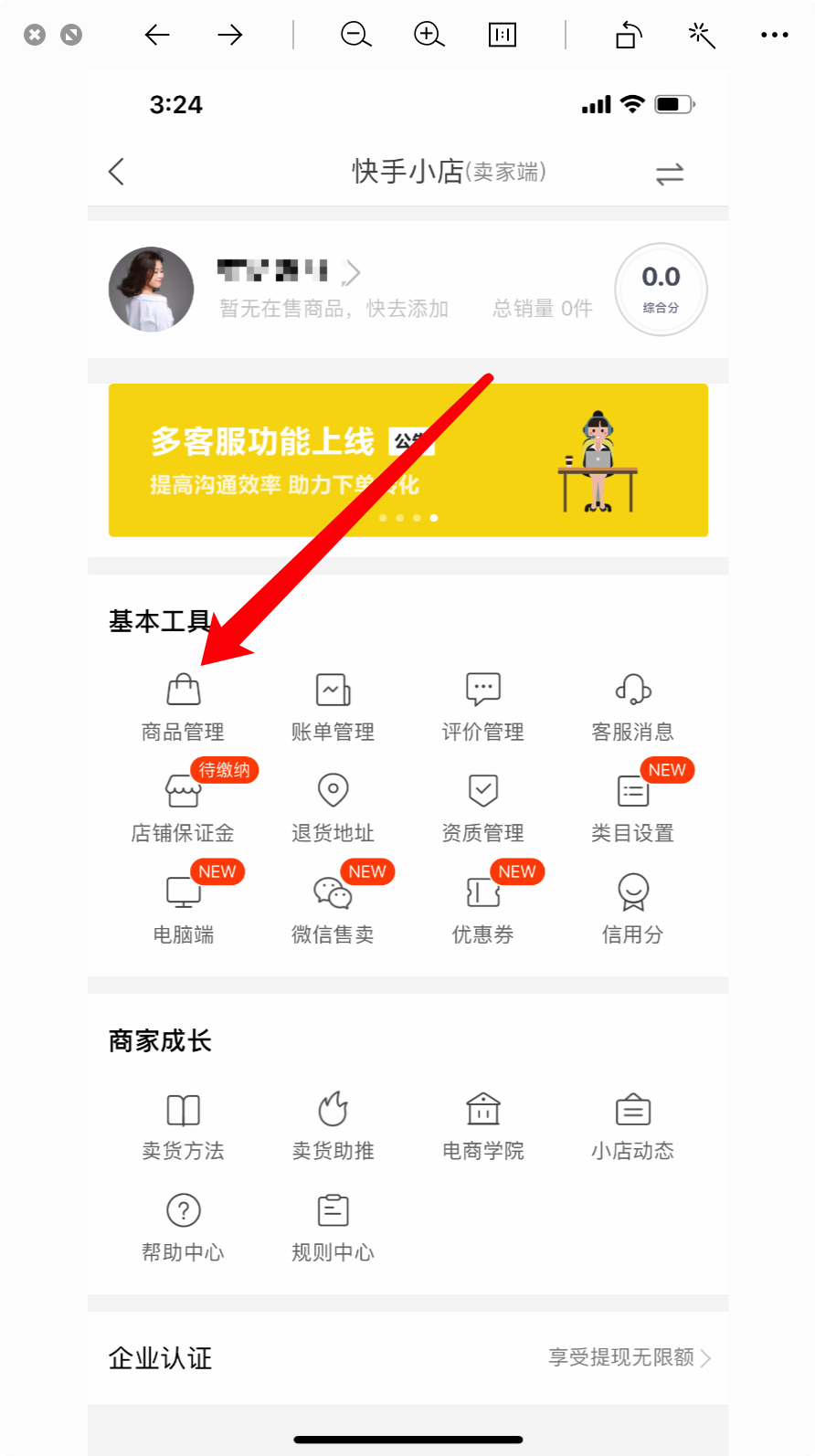
Task: Tap the fourth carousel dot on yellow banner
Action: point(434,518)
